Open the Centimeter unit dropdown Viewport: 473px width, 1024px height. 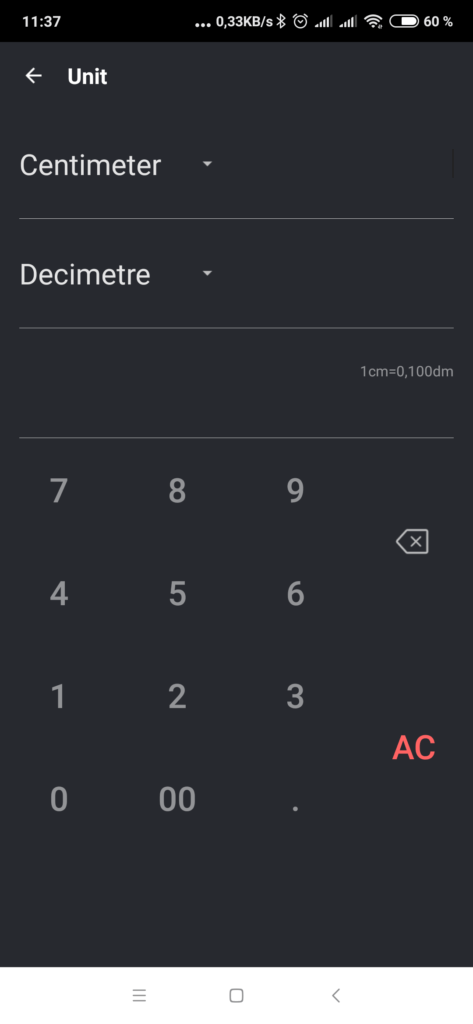click(116, 165)
